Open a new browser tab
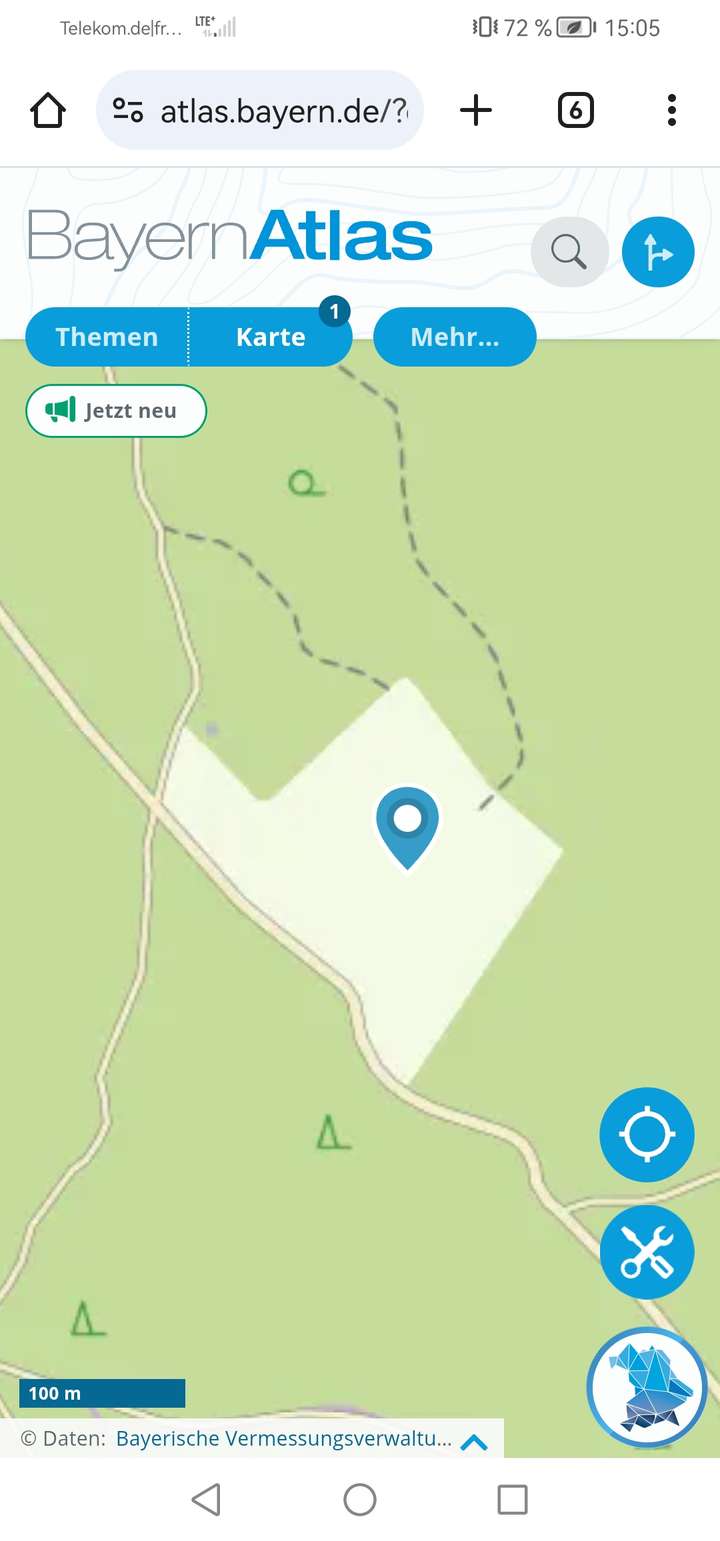 point(476,110)
